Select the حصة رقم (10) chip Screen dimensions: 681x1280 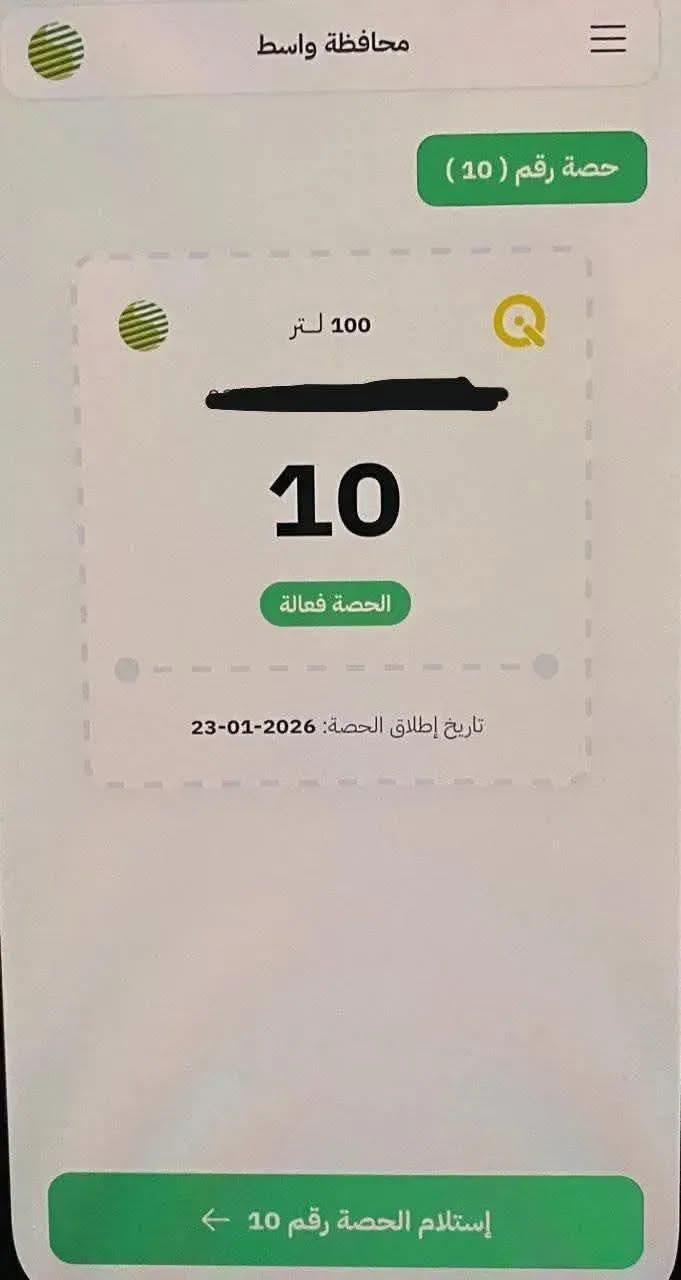[532, 168]
